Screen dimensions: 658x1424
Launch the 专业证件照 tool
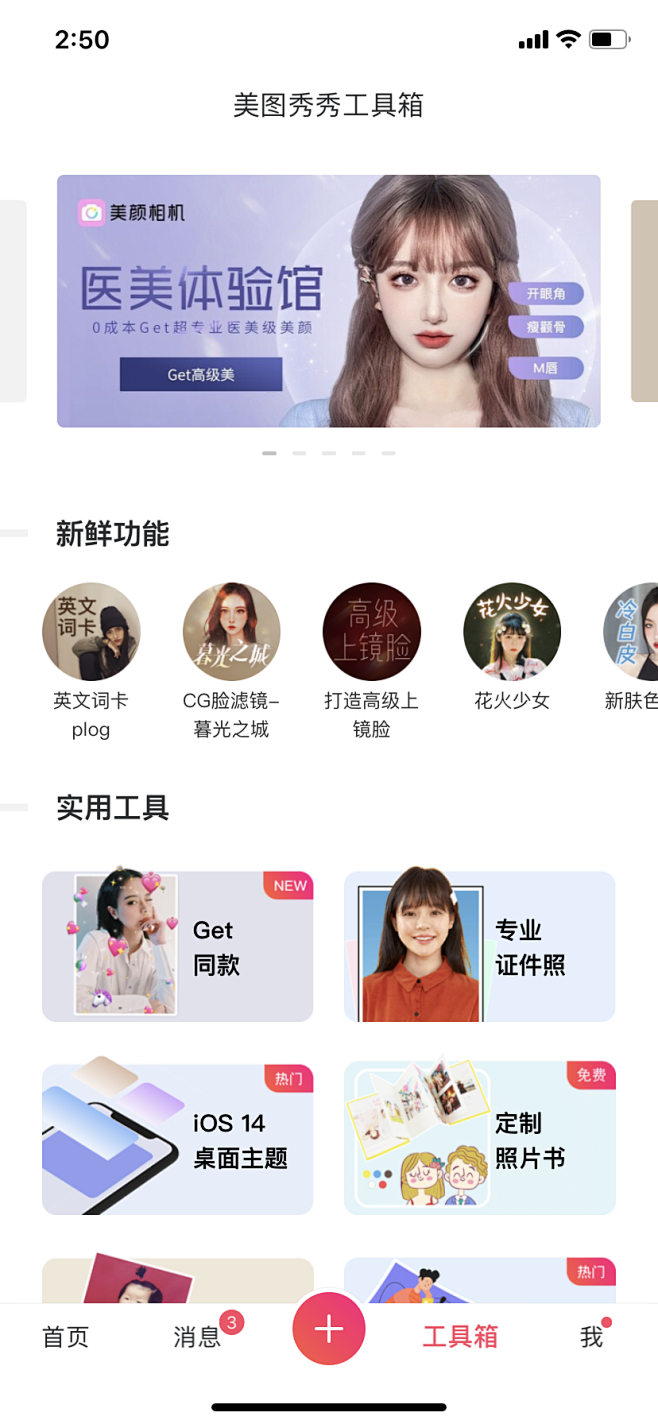pyautogui.click(x=479, y=946)
